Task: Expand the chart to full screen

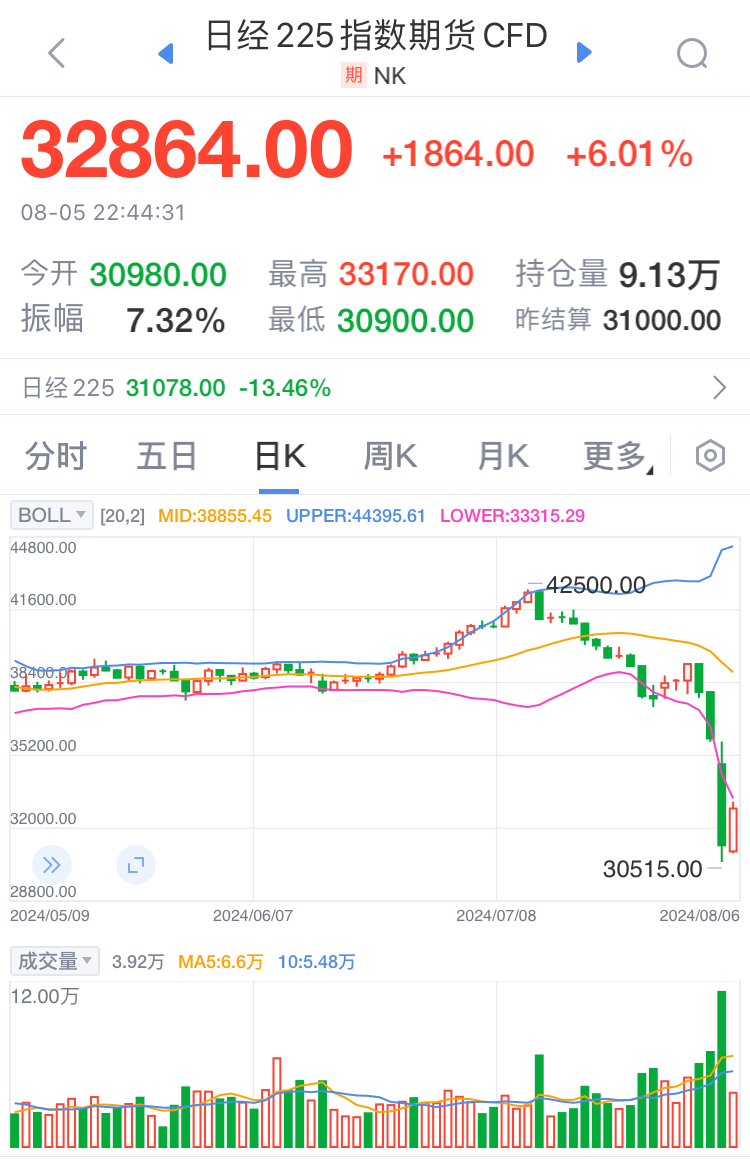Action: [136, 865]
